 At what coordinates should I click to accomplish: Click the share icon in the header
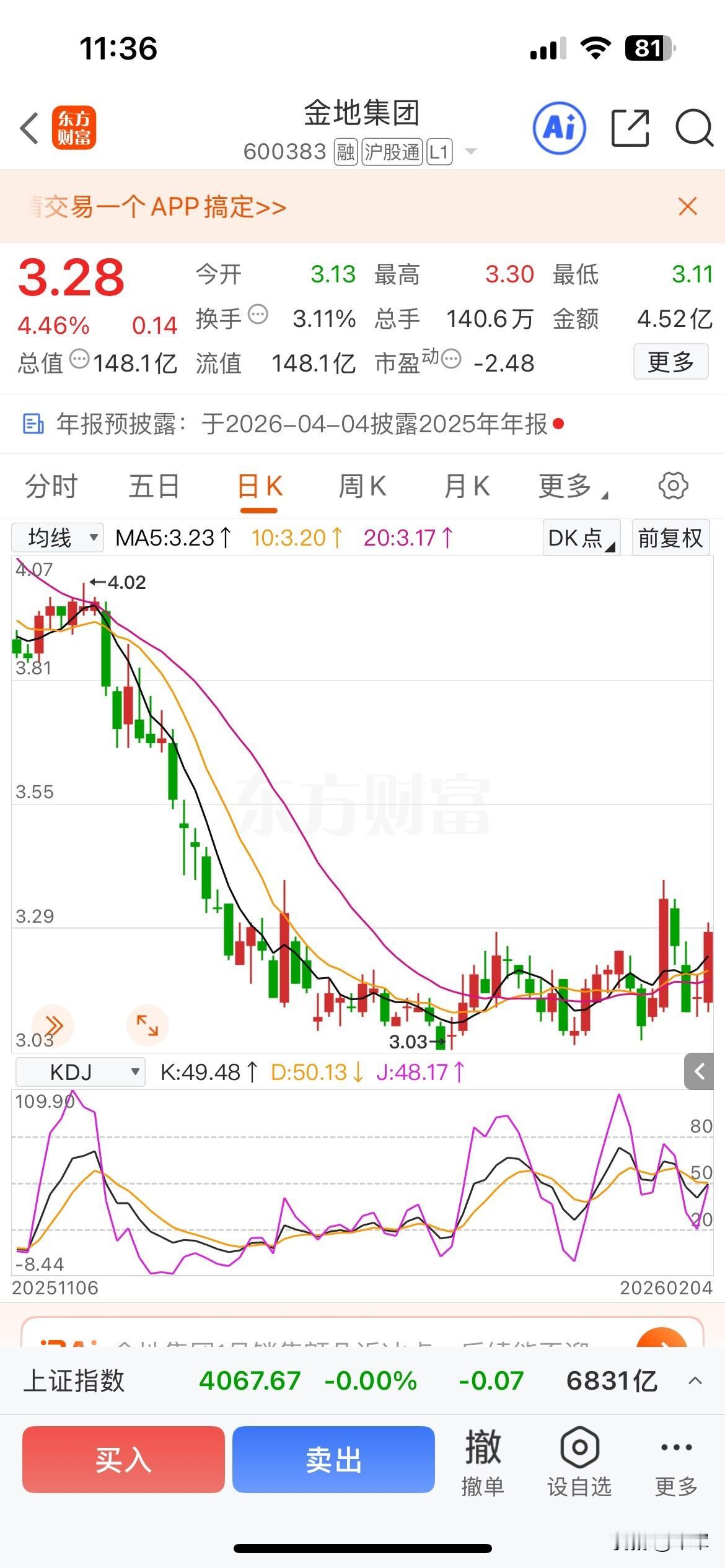[631, 127]
